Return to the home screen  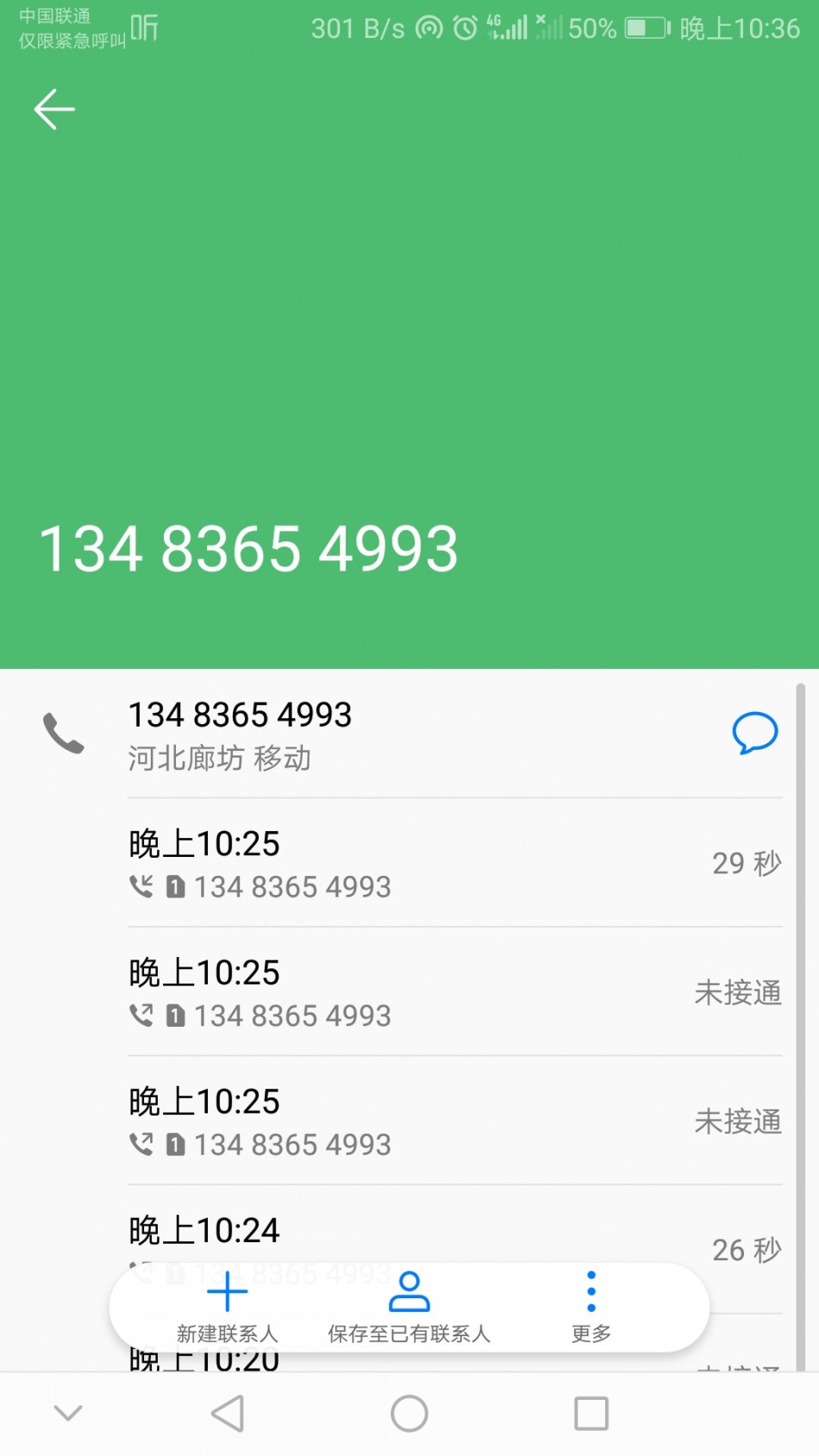point(409,1414)
